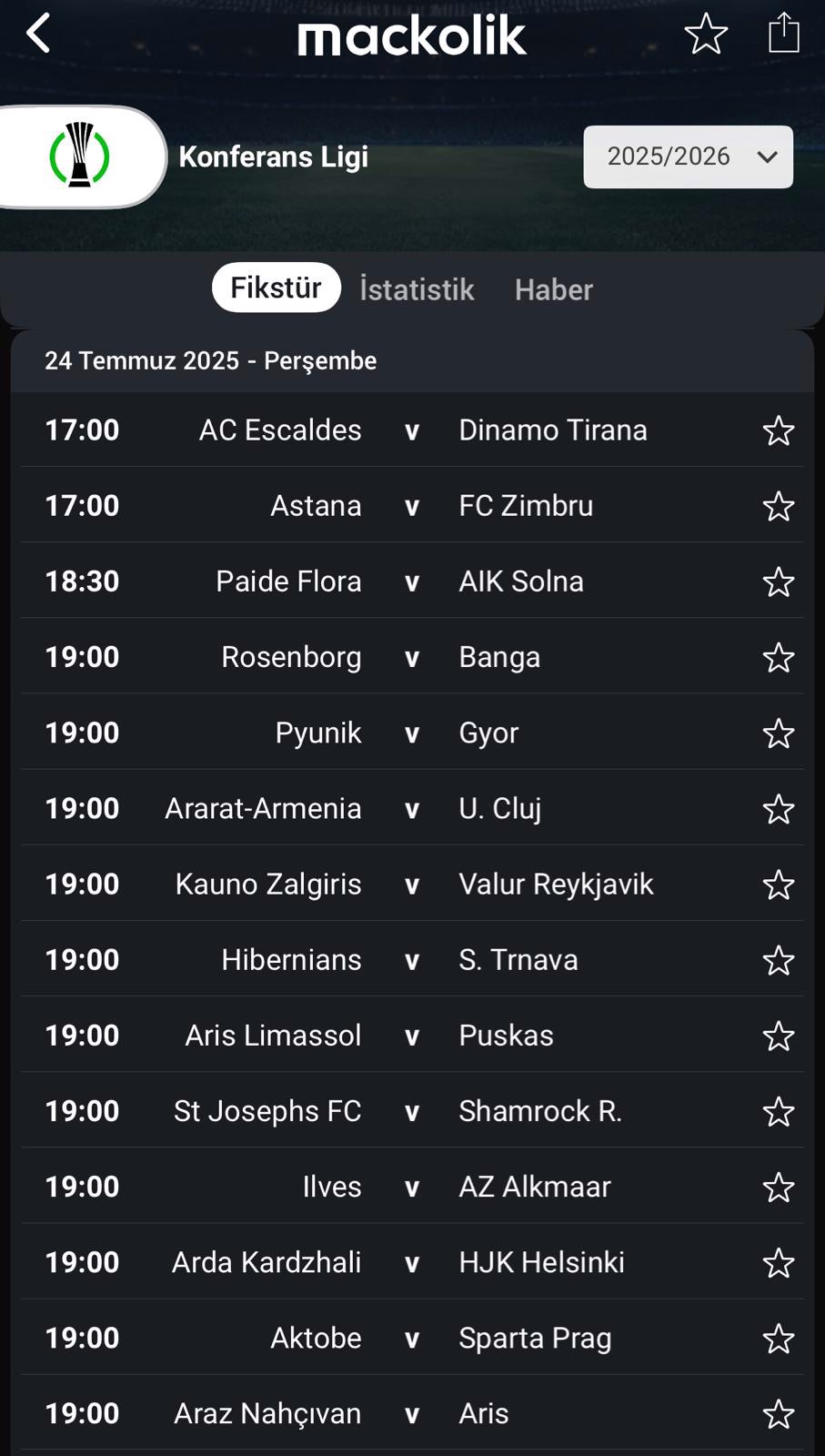
Task: Open AC Escaldes v Dinamo Tirana match
Action: point(412,430)
